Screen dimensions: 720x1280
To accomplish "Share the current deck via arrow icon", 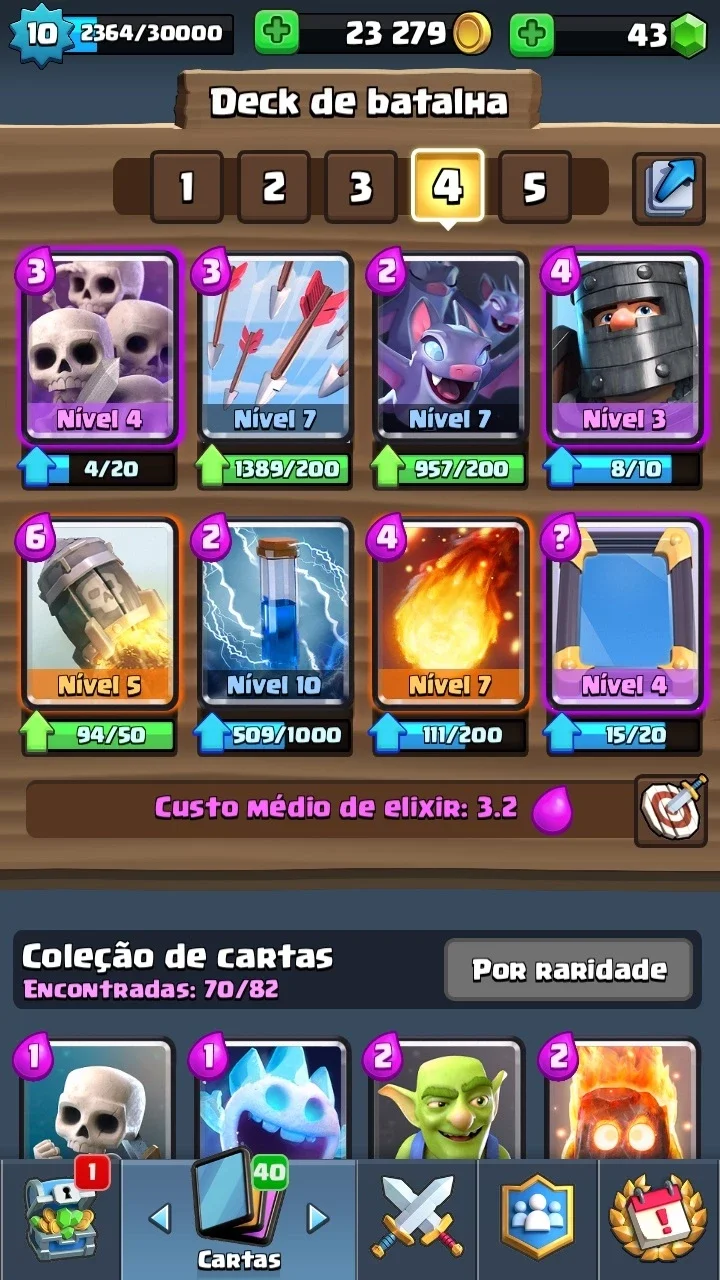I will click(x=669, y=186).
